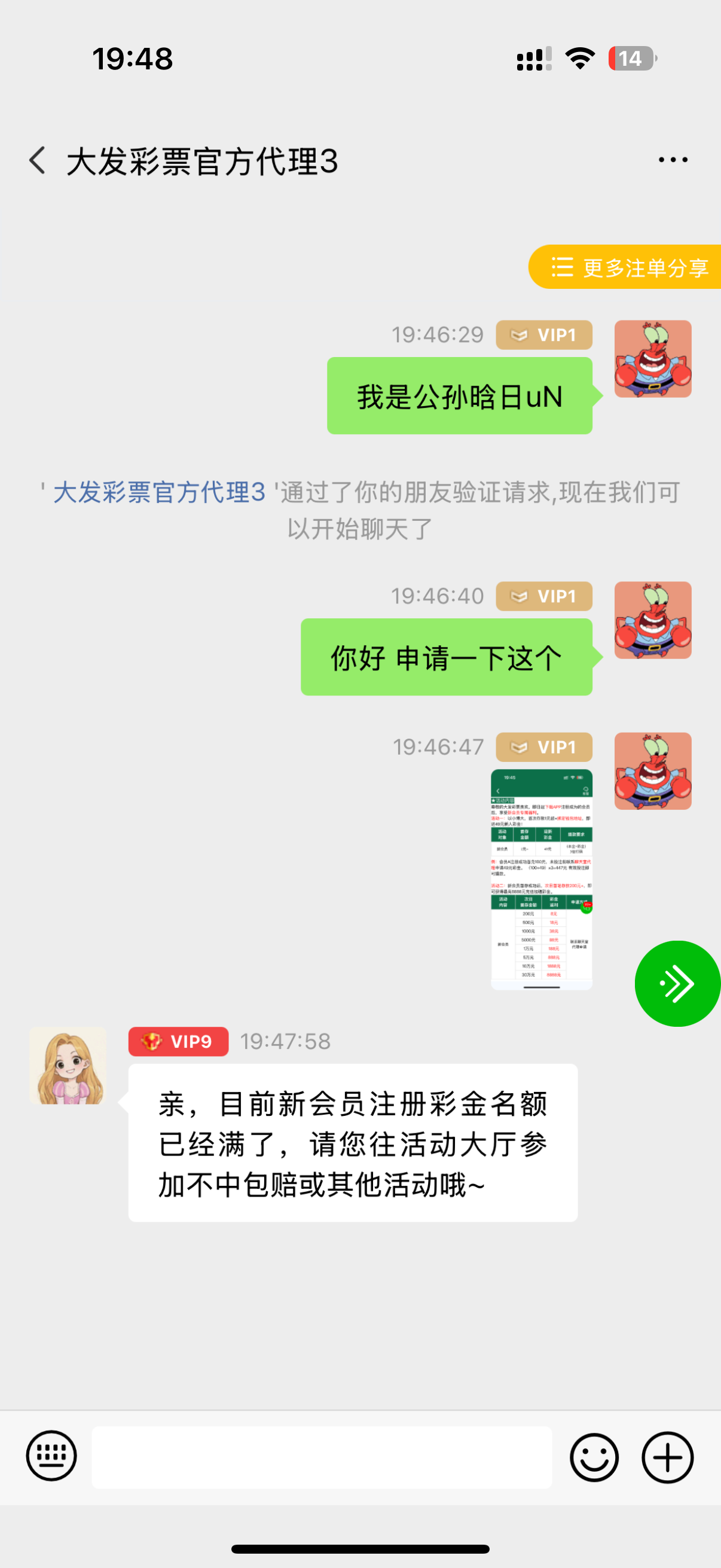Tap the 大发彩票官方代理3 name link in notice
Viewport: 721px width, 1568px height.
point(159,492)
